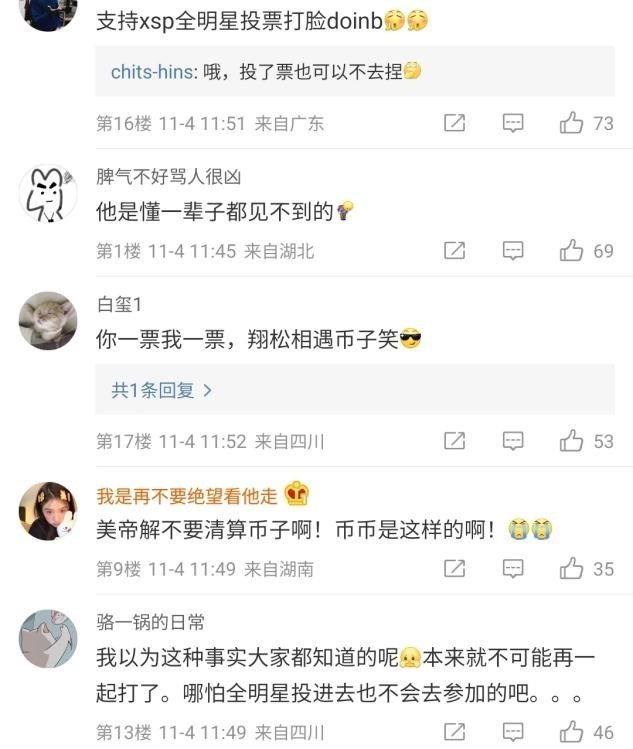Share the 第16楼 comment from 广东
The height and width of the screenshot is (749, 633).
point(455,123)
